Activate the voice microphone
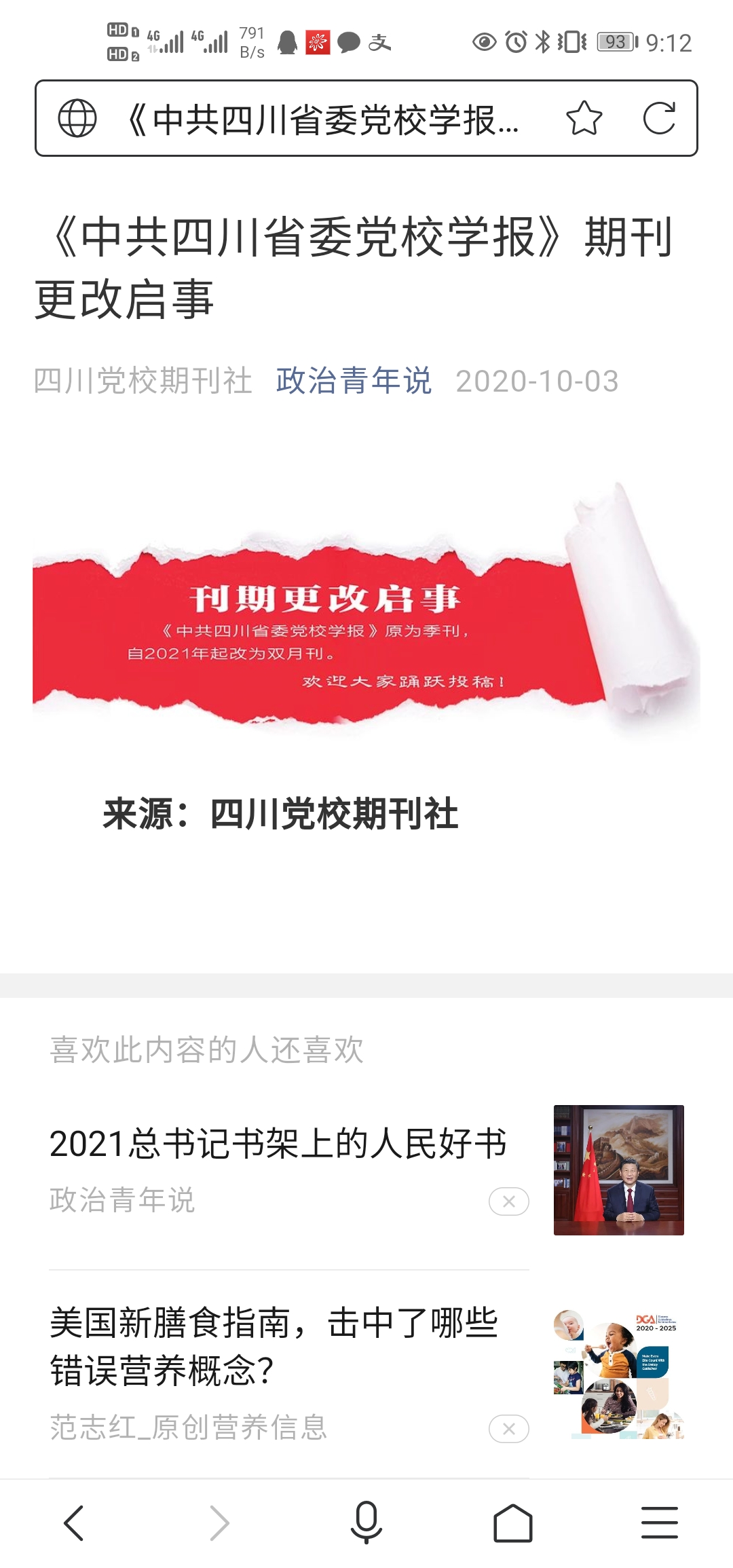 pos(366,1523)
